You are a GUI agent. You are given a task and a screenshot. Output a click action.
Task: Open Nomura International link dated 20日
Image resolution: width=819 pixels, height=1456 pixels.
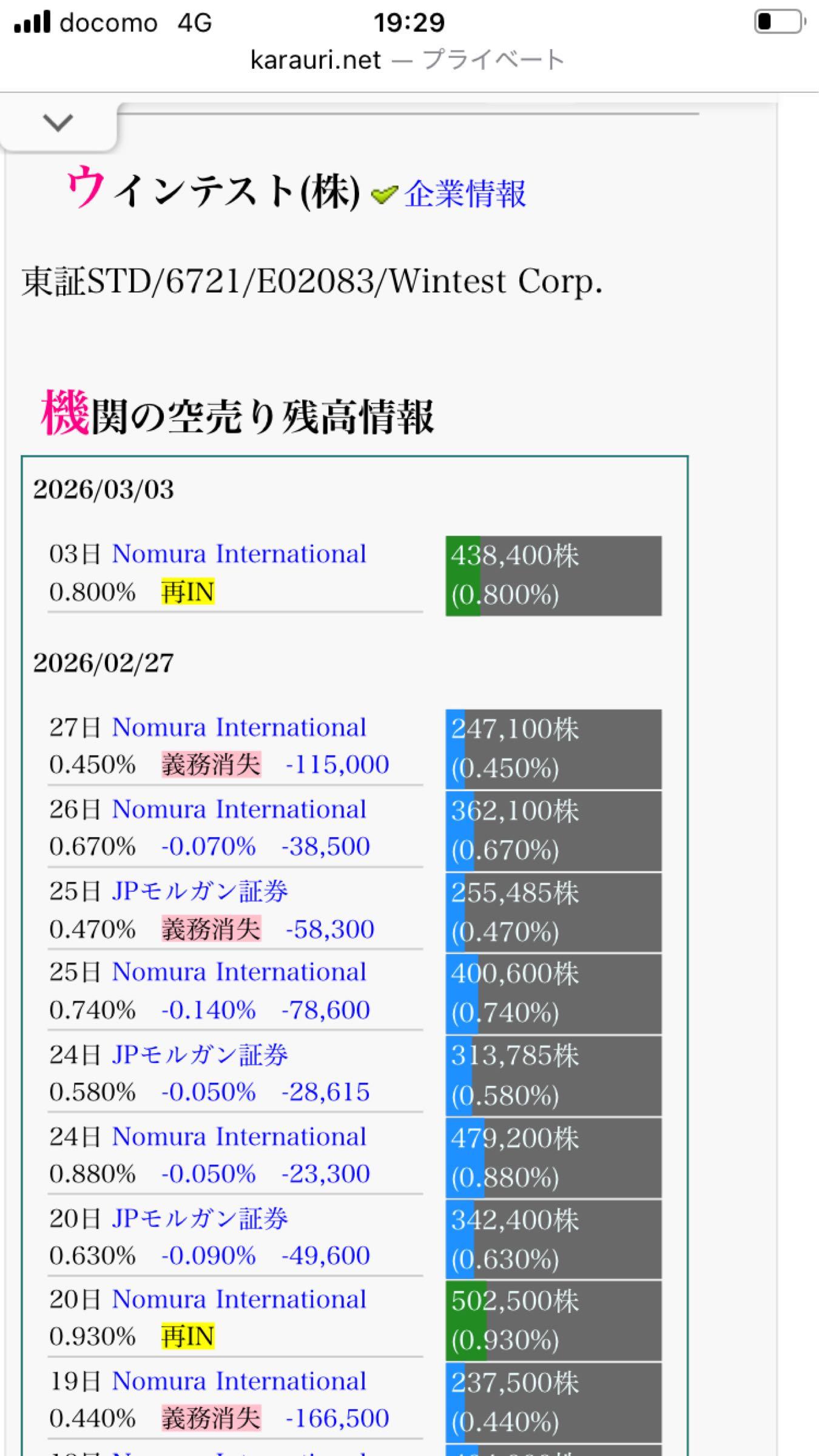tap(239, 1300)
